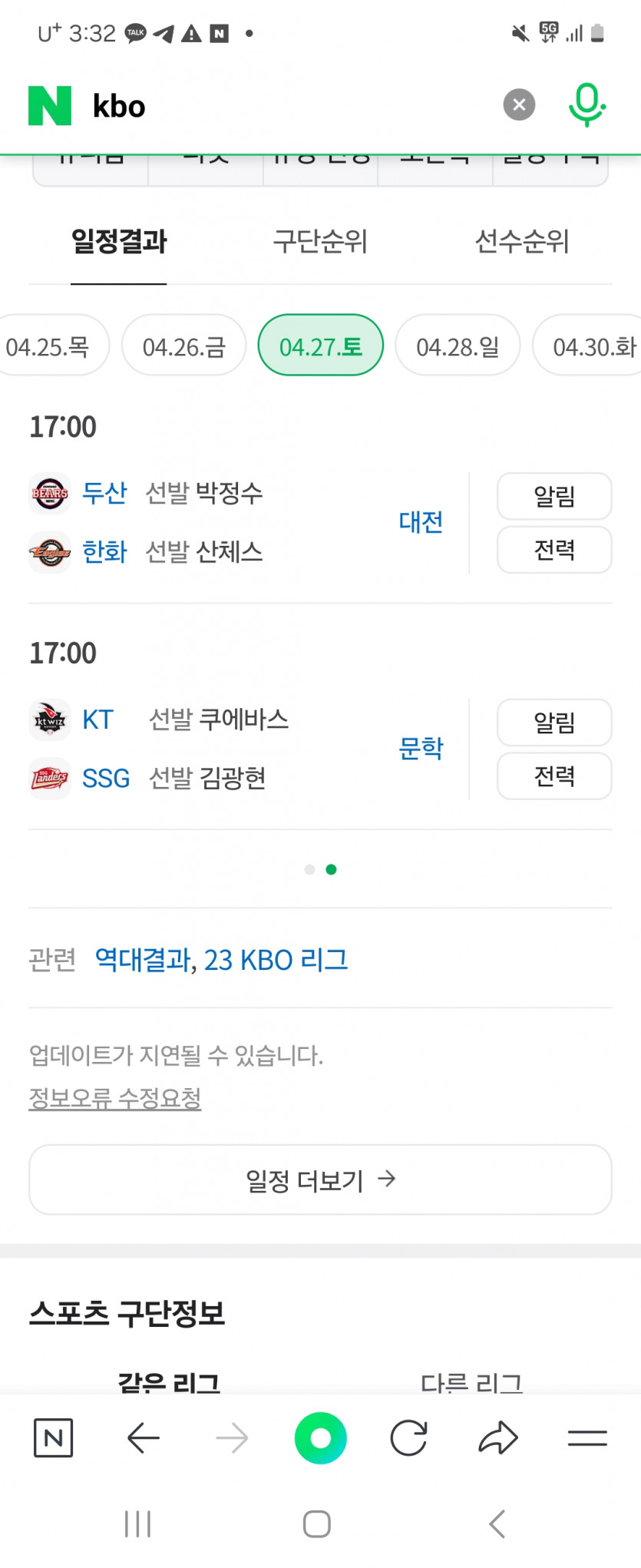Tap the 정보오류 수정요청 link
This screenshot has width=641, height=1568.
click(115, 1098)
